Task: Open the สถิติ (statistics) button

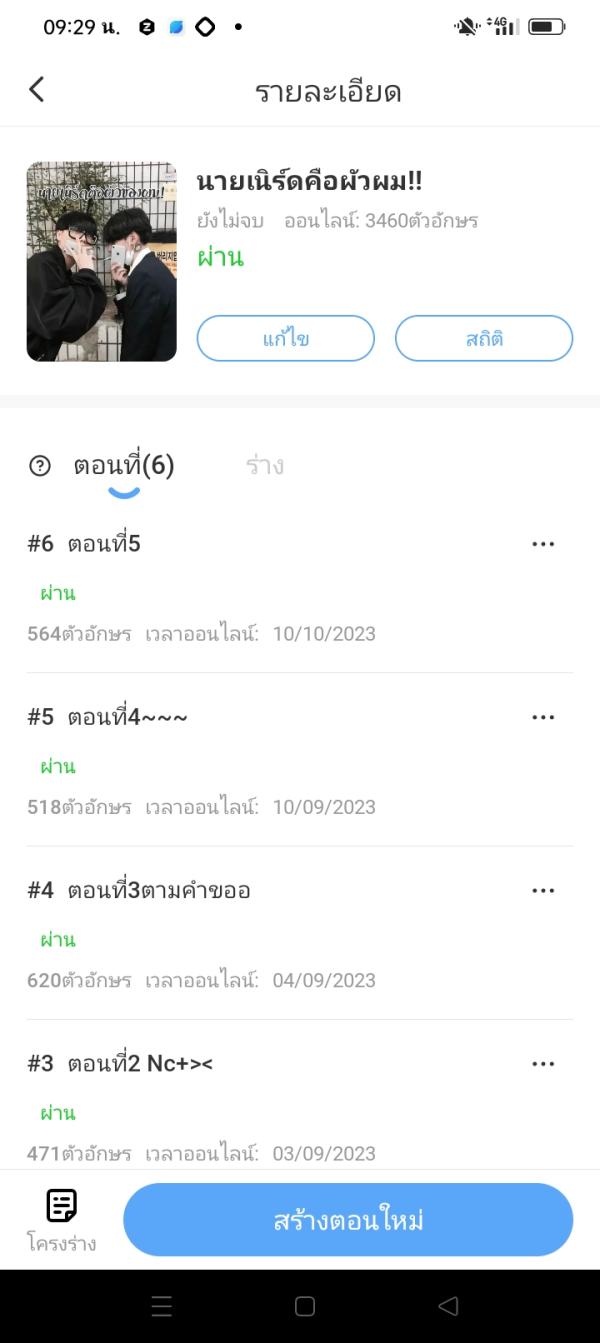Action: coord(484,338)
